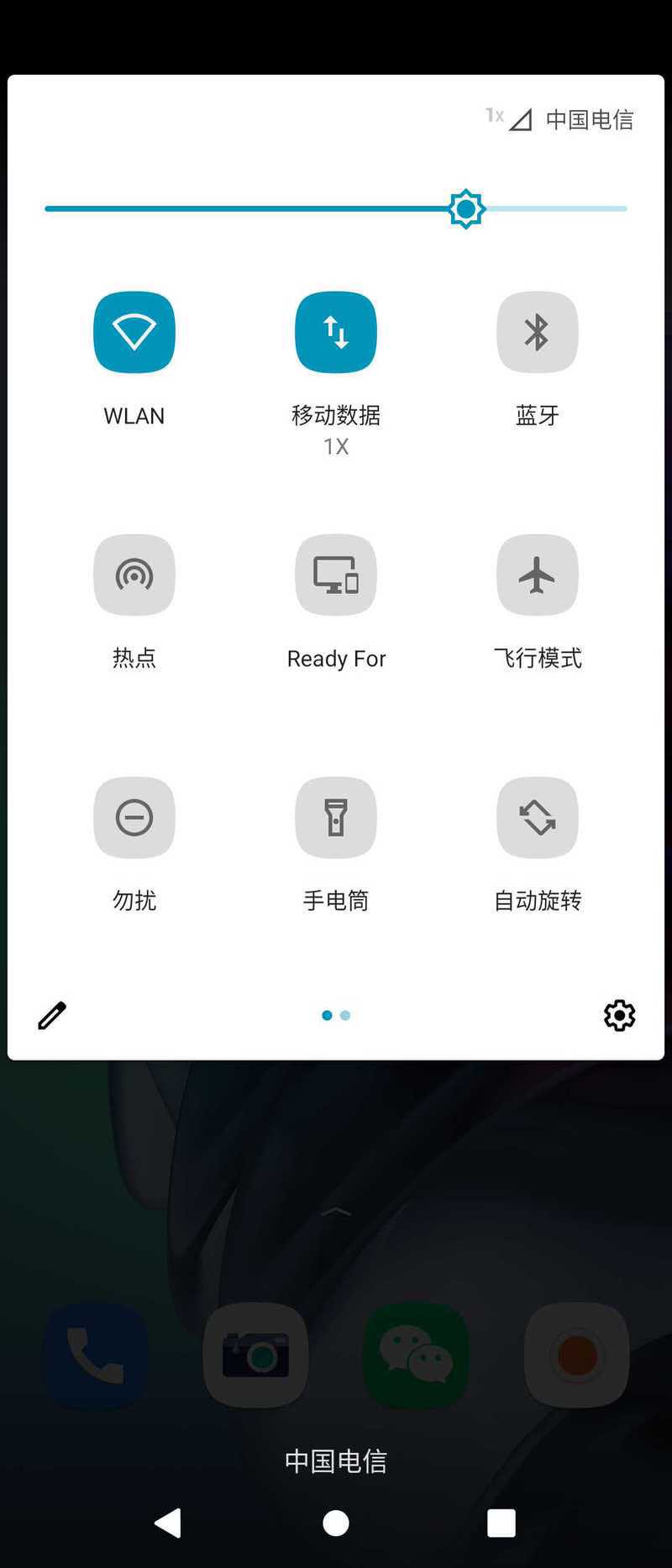Screen dimensions: 672x1568
Task: Go home with the navigation bar circle
Action: click(336, 1523)
